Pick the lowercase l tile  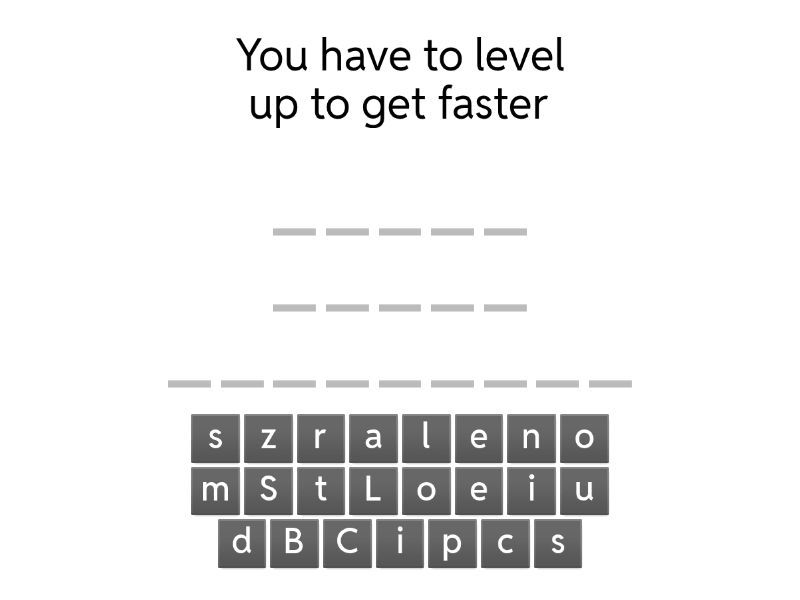pyautogui.click(x=427, y=438)
